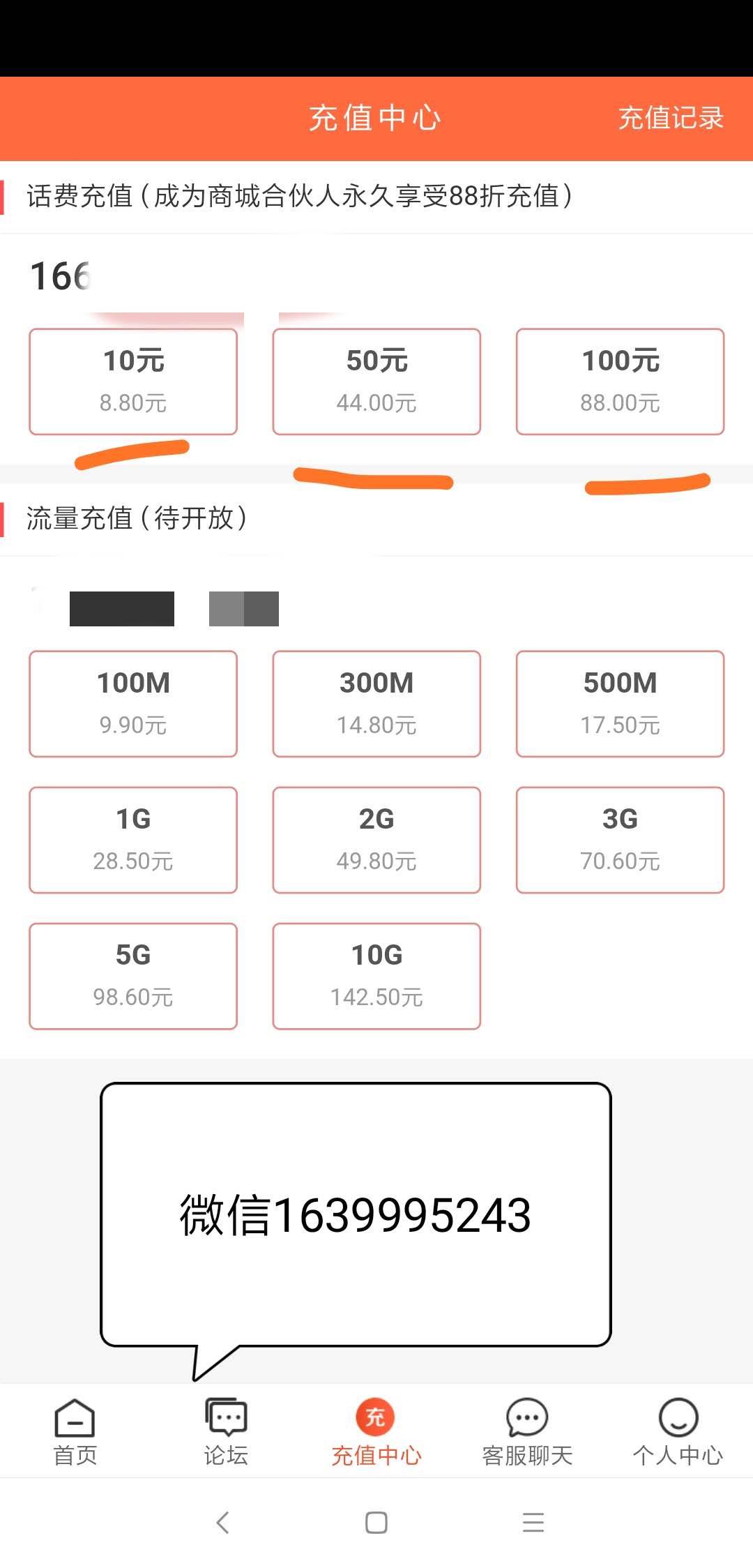Choose the 100元 recharge card
This screenshot has width=753, height=1568.
click(x=619, y=381)
